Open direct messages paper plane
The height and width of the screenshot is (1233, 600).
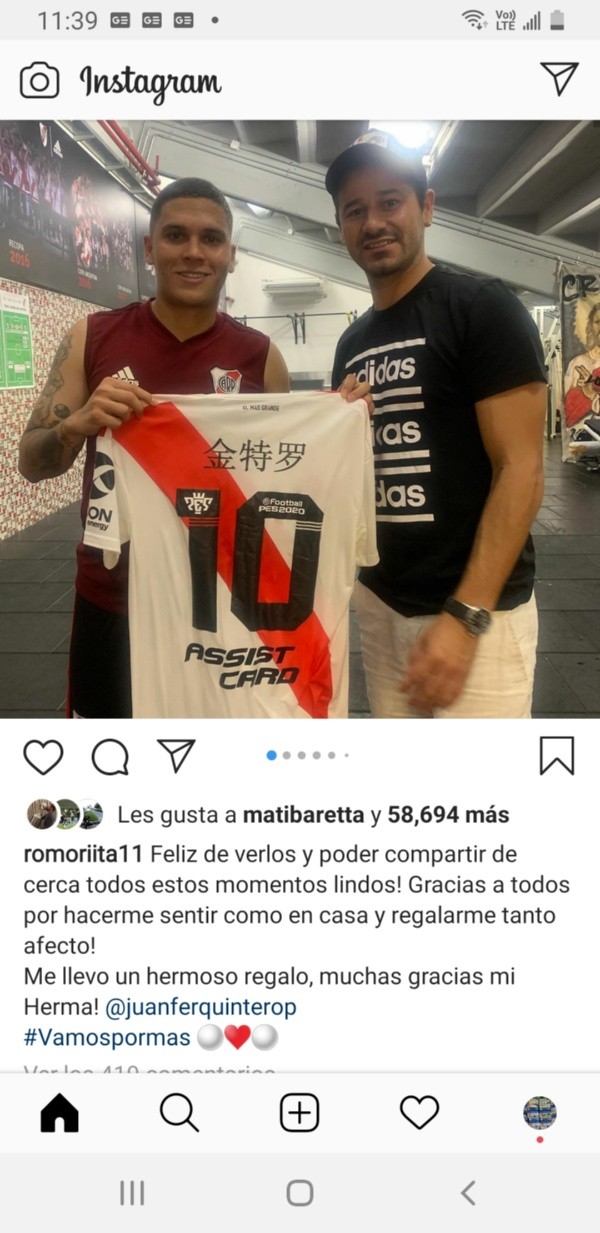[x=559, y=79]
